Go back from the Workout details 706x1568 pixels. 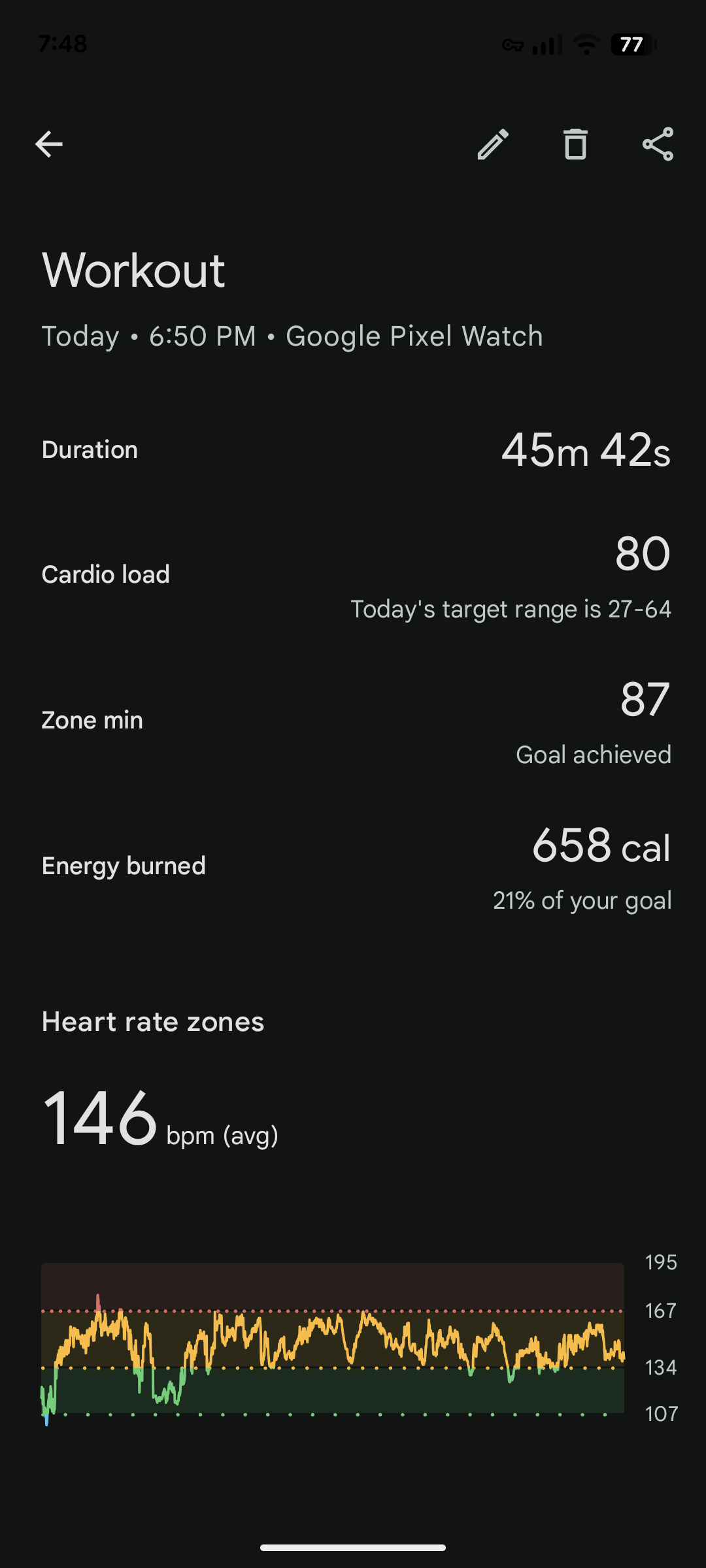pyautogui.click(x=49, y=144)
